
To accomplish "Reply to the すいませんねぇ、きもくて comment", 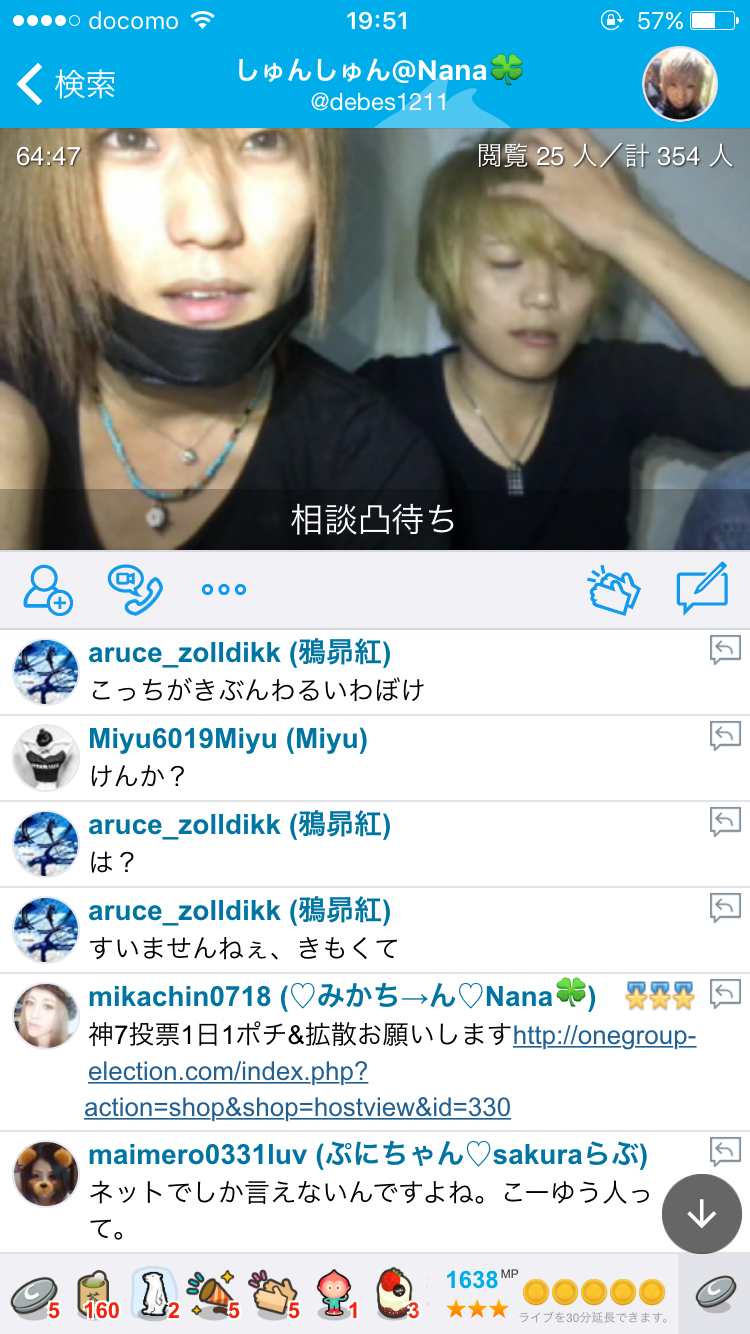I will tap(725, 908).
